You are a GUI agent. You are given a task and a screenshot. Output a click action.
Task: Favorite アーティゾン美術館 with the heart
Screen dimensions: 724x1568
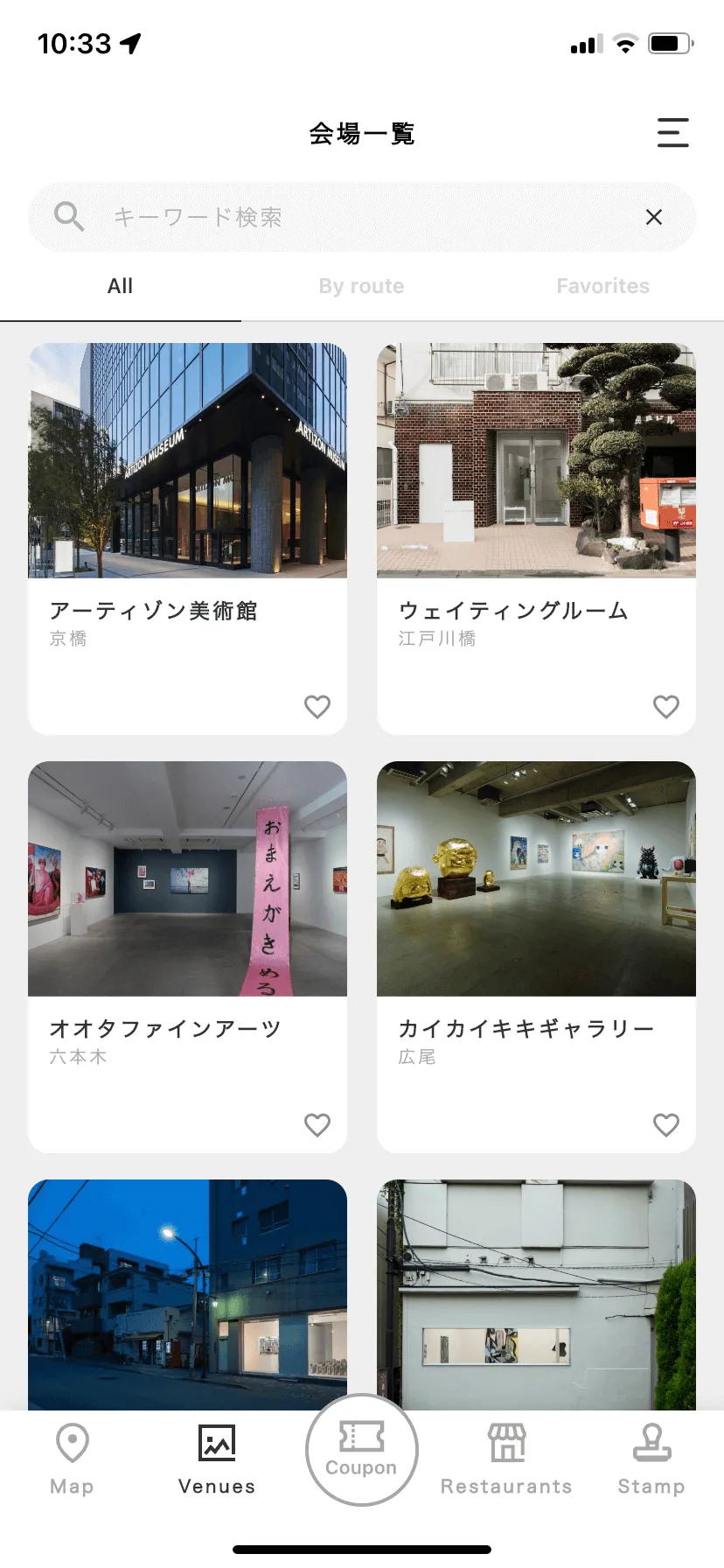317,706
